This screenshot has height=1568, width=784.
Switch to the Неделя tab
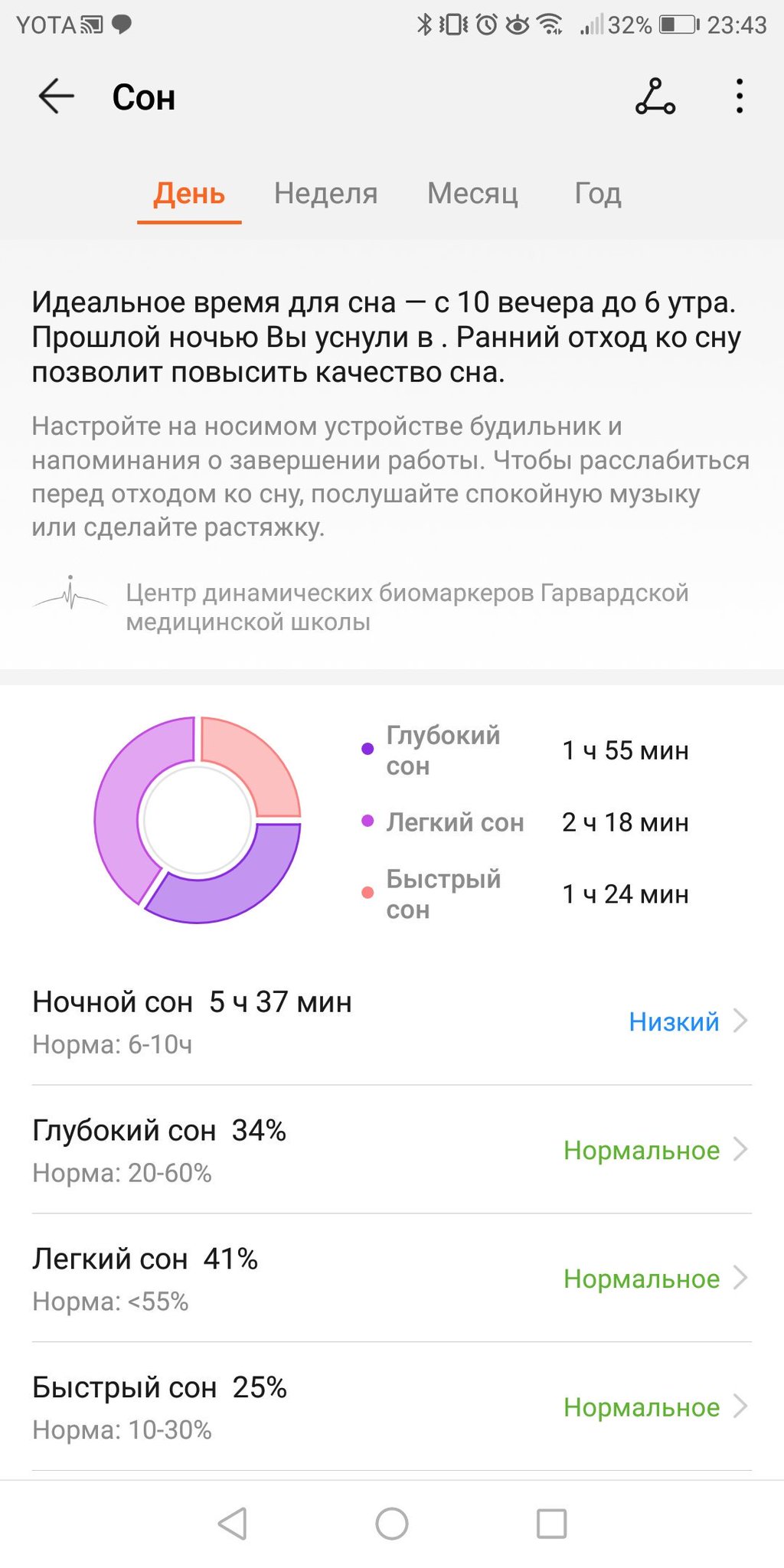pos(325,194)
